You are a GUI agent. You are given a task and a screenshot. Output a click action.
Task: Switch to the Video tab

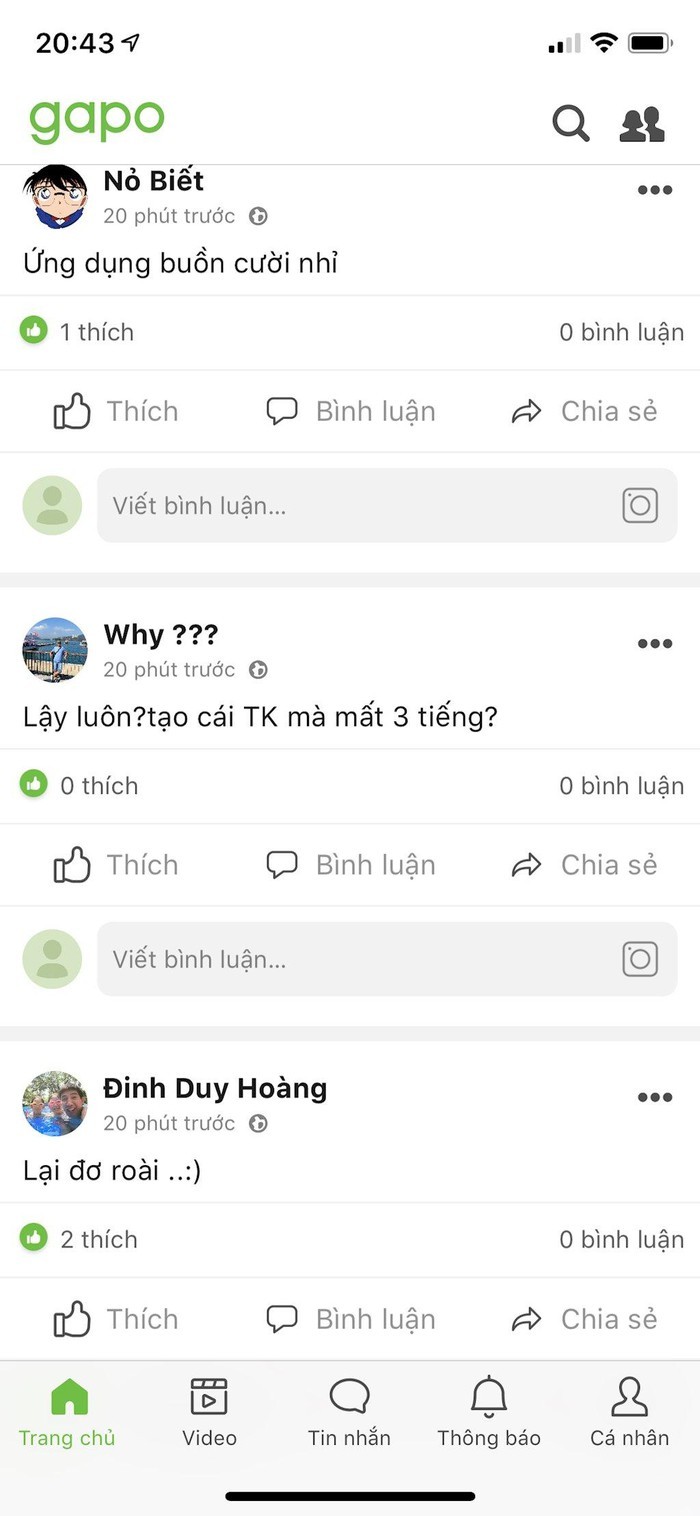pos(209,1412)
